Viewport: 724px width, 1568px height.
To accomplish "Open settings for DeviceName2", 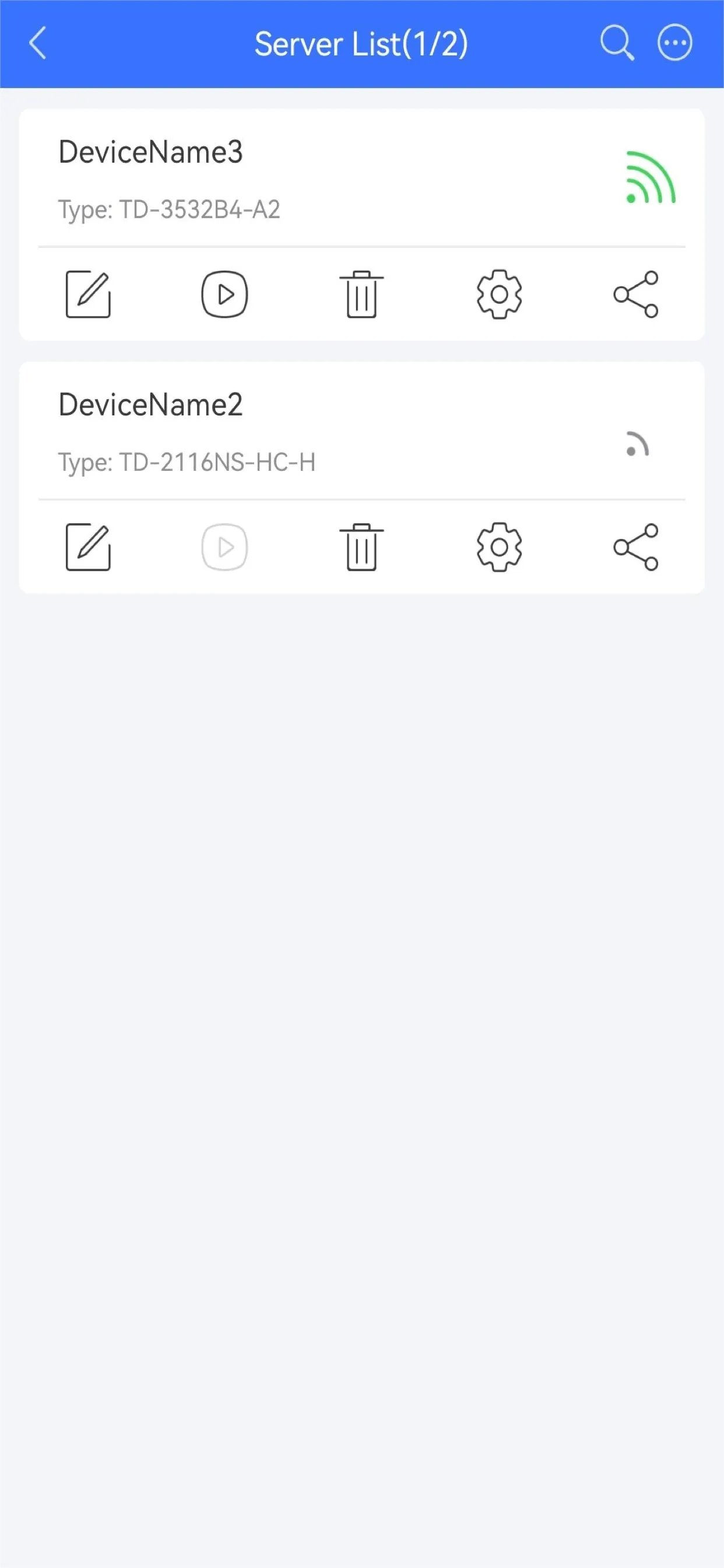I will [x=499, y=547].
